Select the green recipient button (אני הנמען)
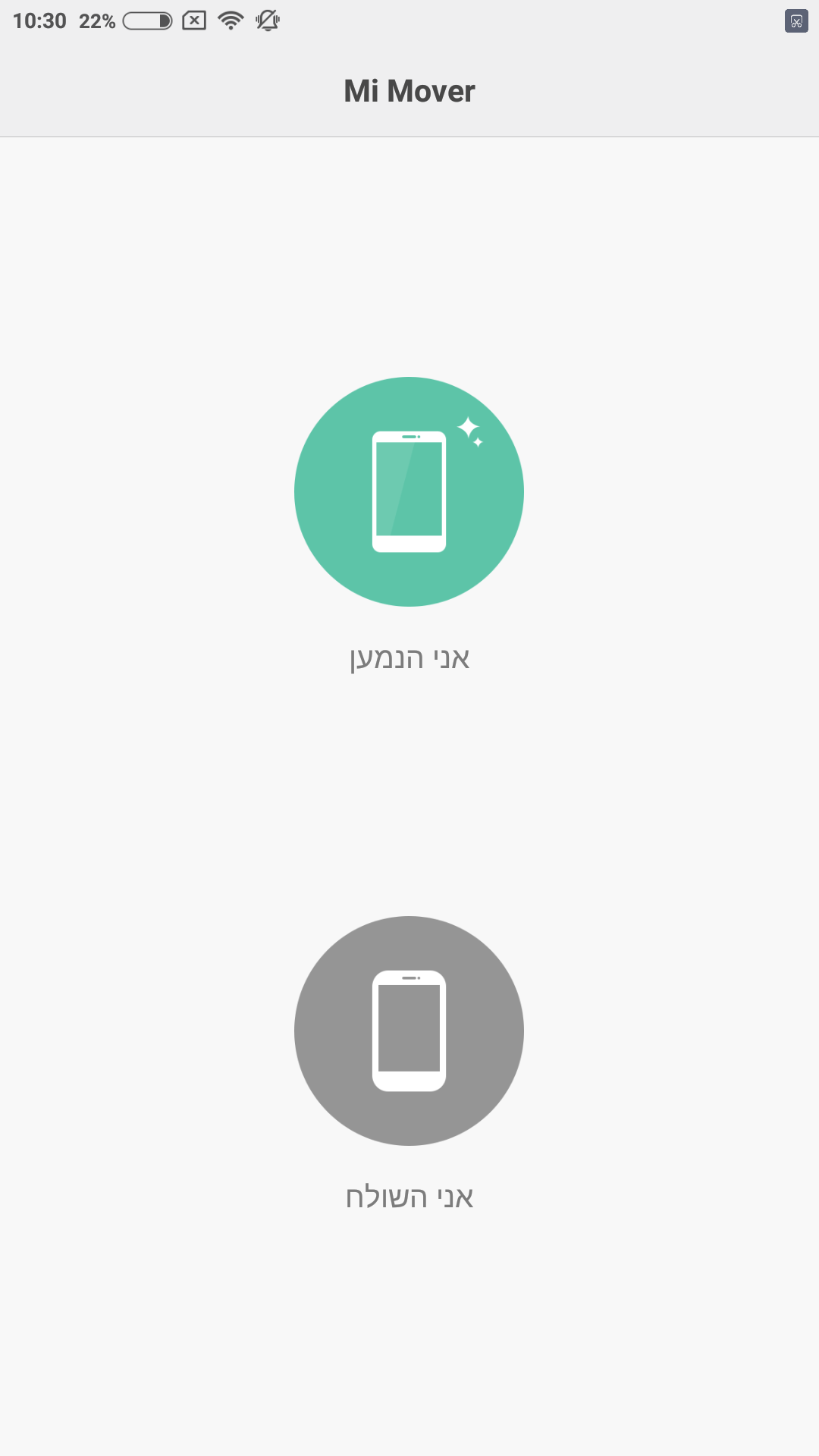 (409, 491)
